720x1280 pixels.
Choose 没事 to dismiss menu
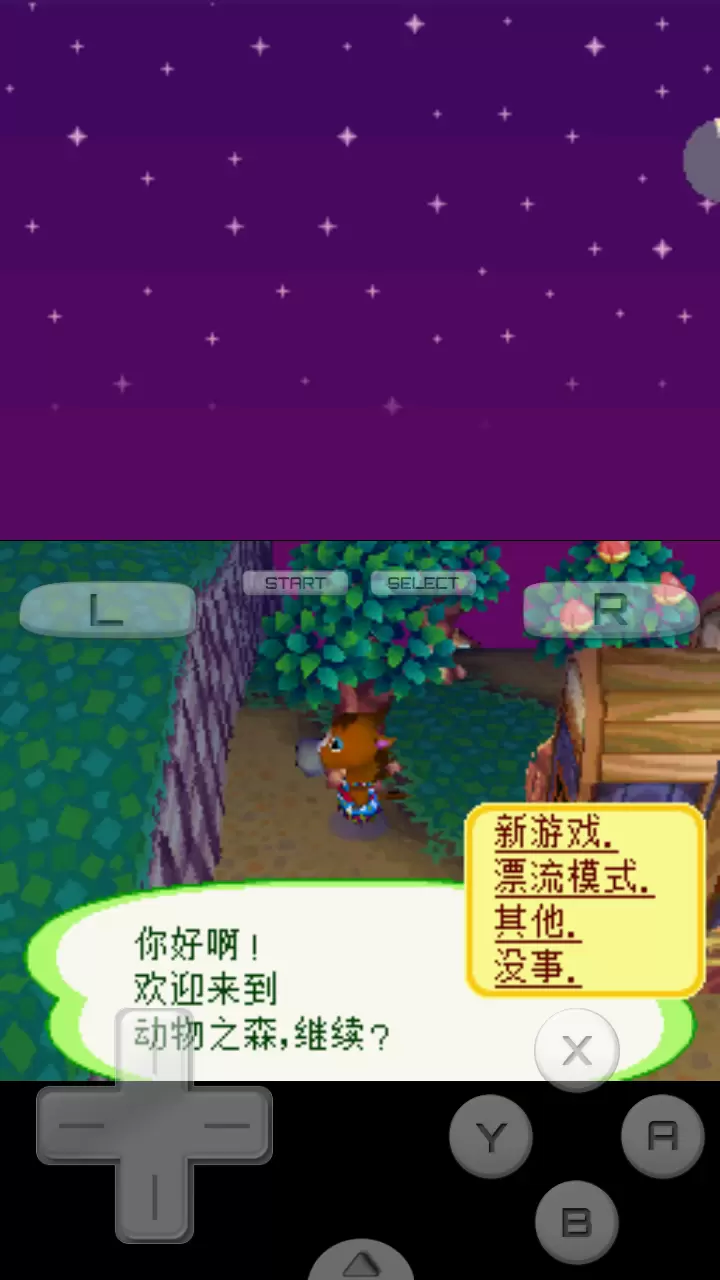click(537, 967)
